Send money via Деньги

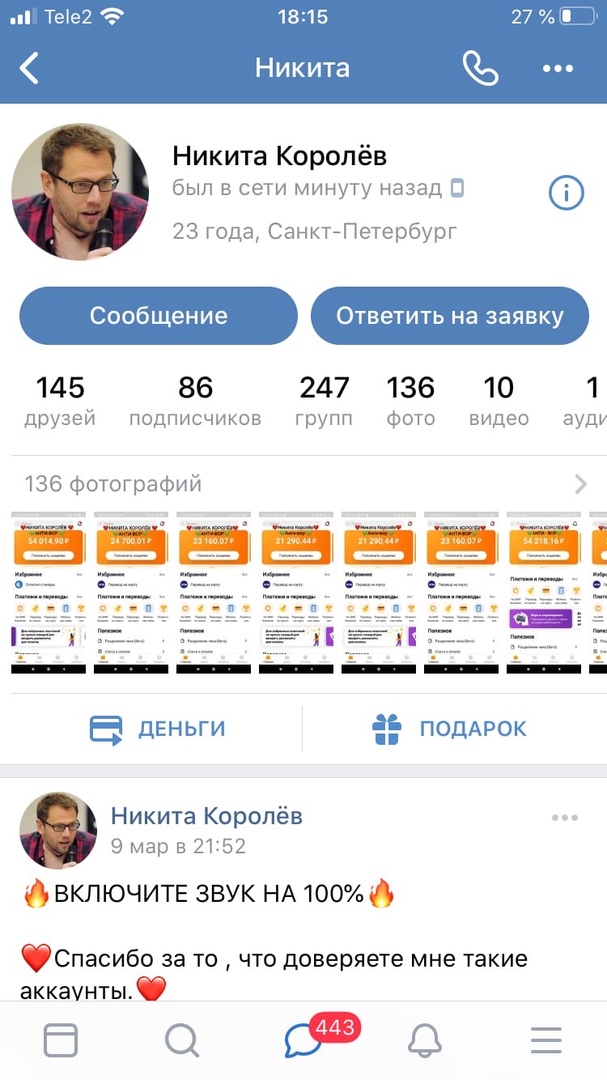pos(157,728)
